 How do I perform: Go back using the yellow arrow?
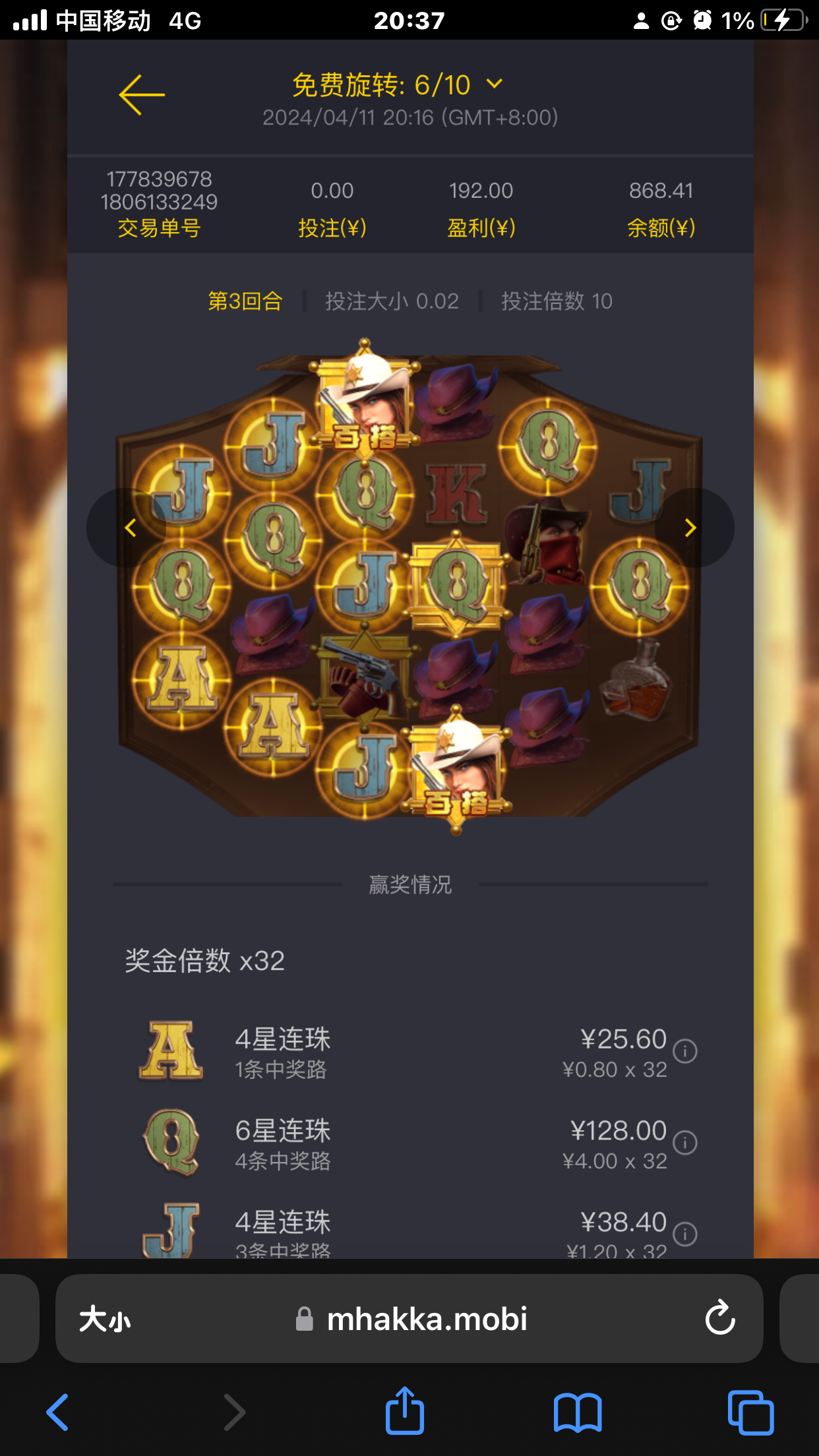click(141, 95)
